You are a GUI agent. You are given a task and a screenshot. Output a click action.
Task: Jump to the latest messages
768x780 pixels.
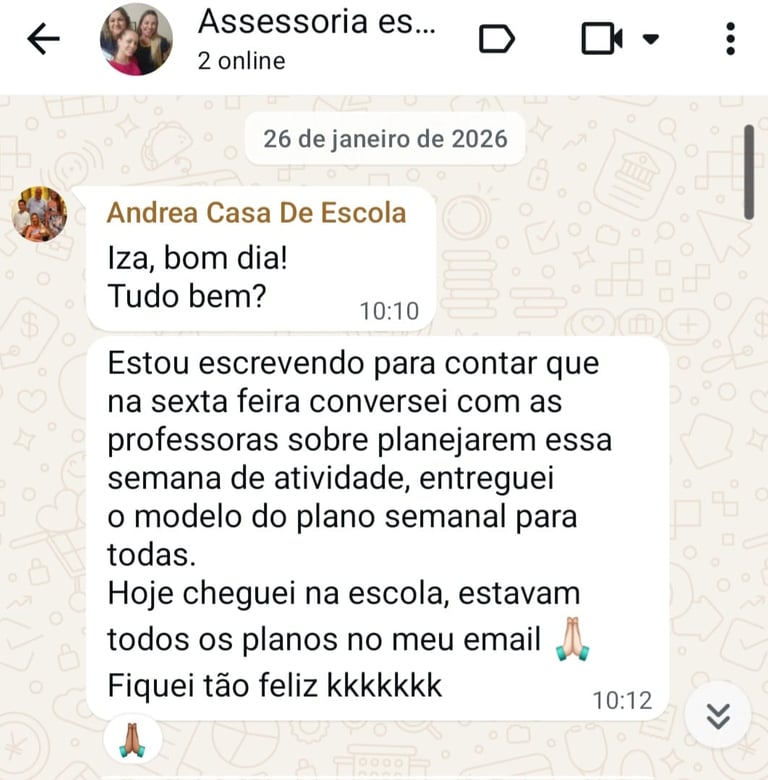click(718, 716)
